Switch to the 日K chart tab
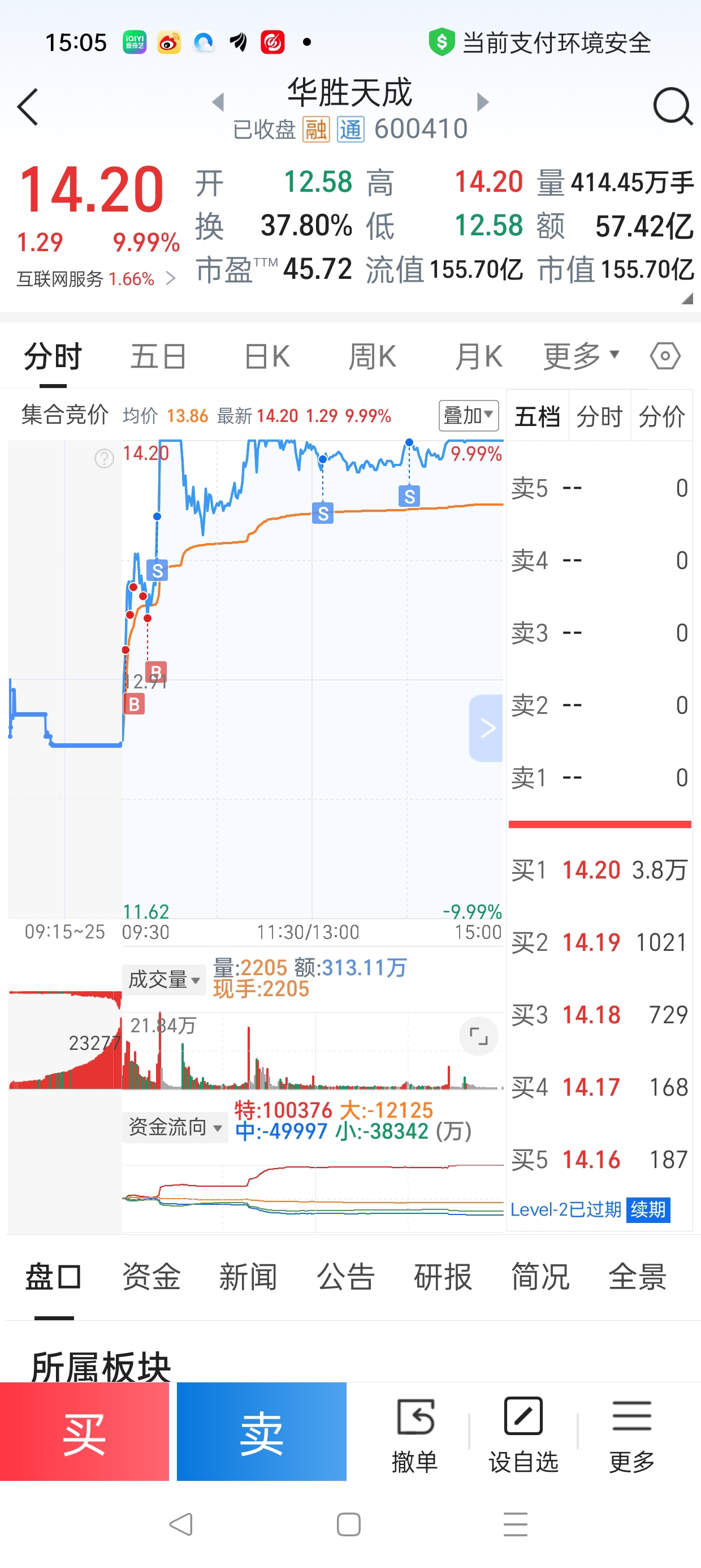The image size is (701, 1568). (266, 356)
